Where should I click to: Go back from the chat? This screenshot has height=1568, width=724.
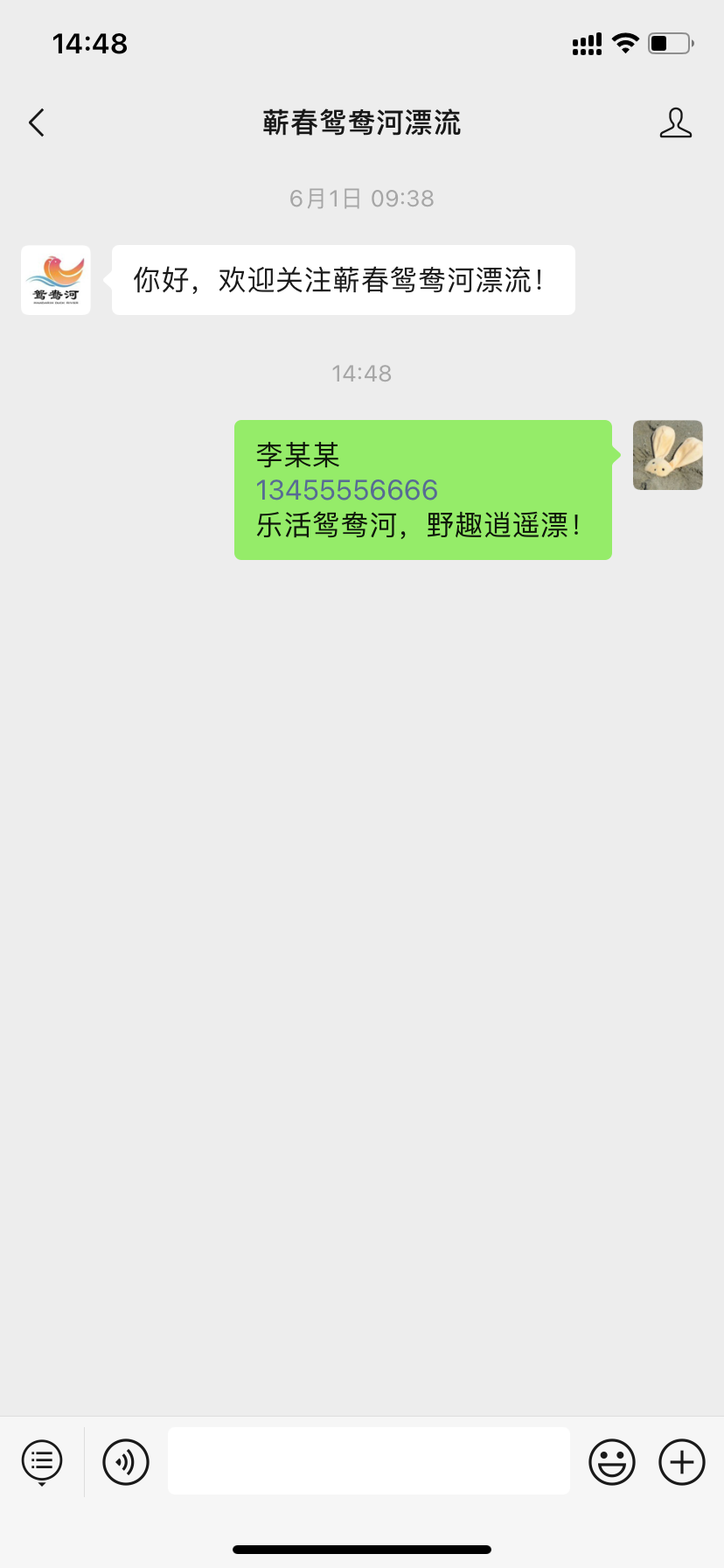37,123
